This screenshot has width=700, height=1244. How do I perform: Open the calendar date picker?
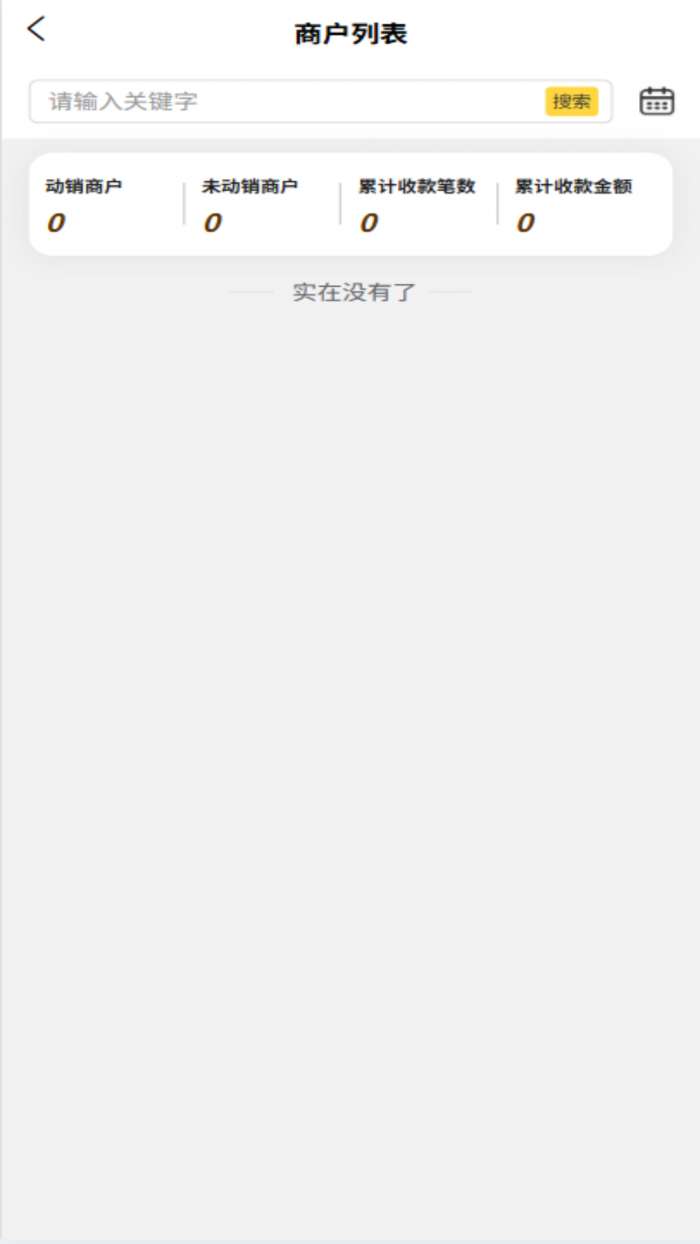(656, 101)
